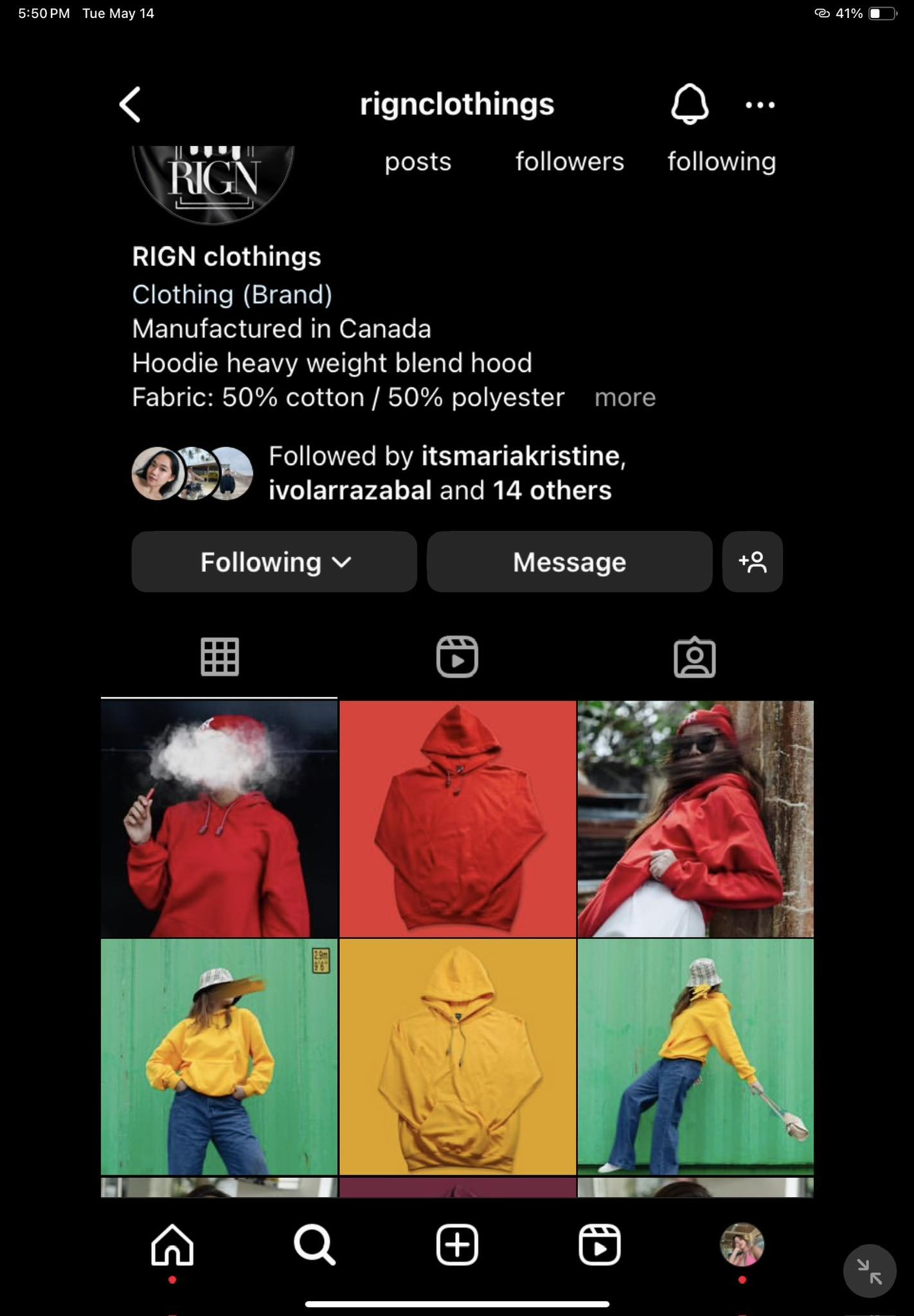This screenshot has height=1316, width=914.
Task: Open post of woman swinging bag
Action: pos(695,1056)
